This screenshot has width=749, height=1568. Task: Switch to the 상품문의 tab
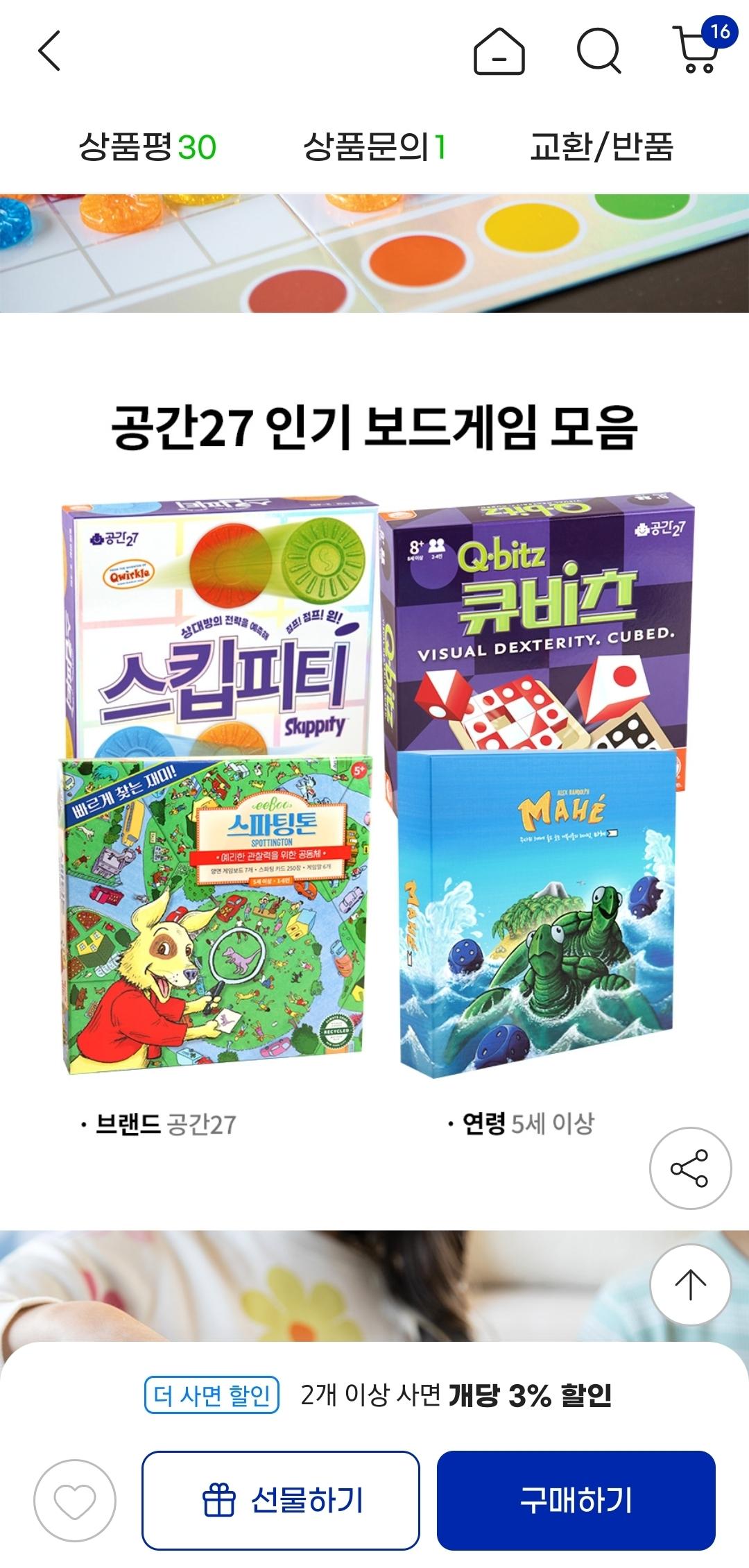click(x=374, y=147)
